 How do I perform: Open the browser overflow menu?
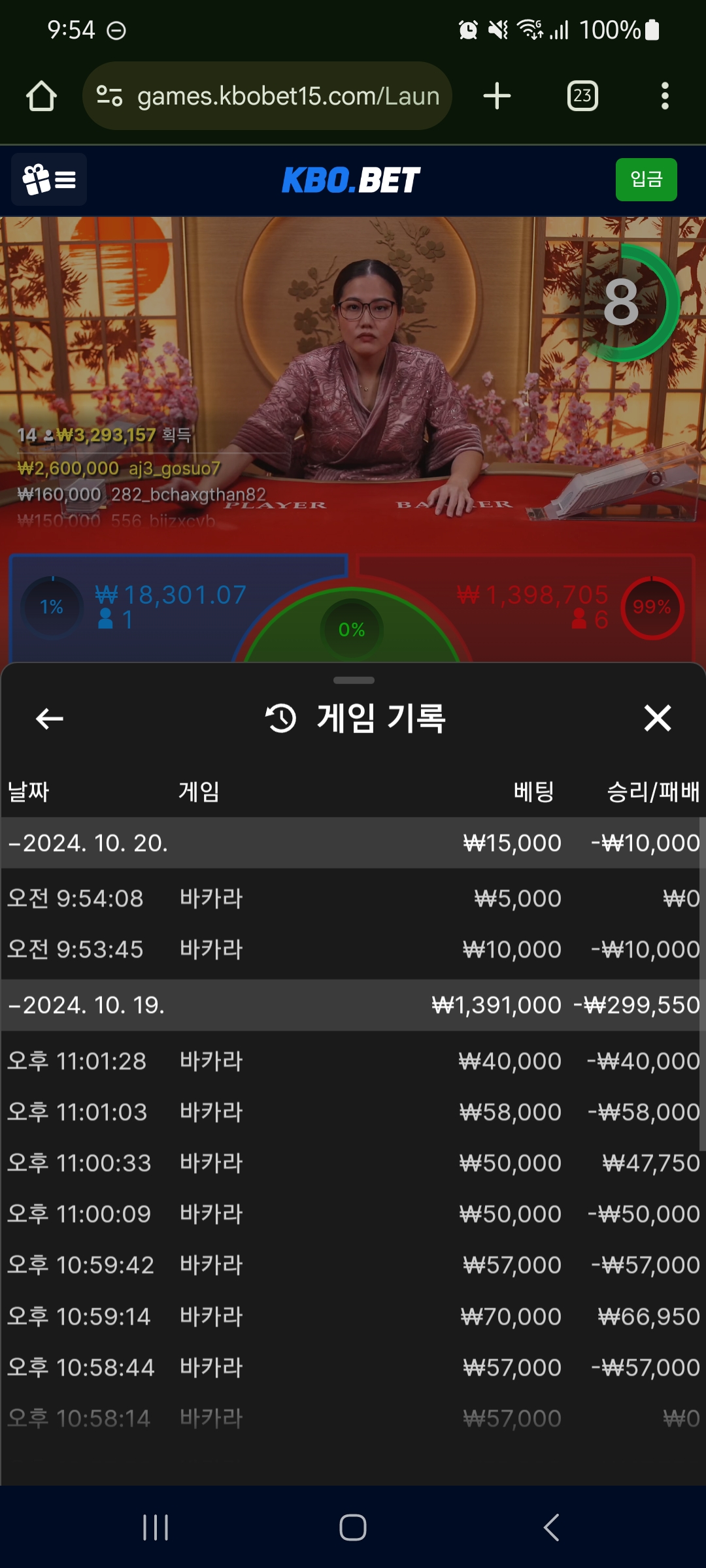pos(665,96)
